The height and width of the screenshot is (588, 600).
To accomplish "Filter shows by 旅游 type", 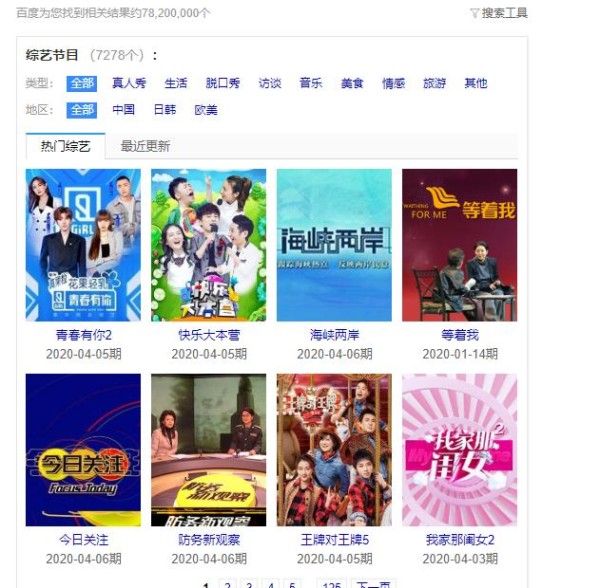I will coord(435,84).
